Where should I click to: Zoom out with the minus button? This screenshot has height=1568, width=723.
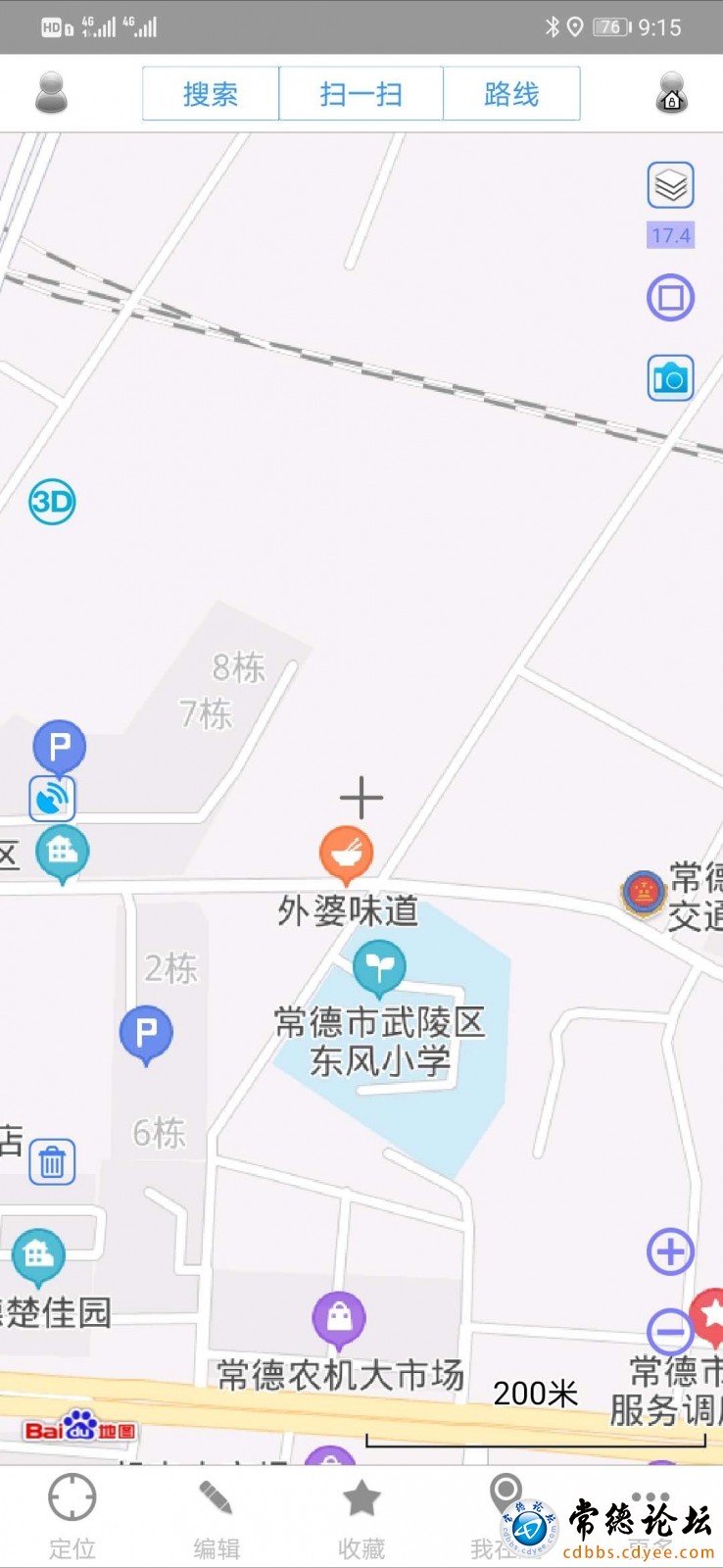tap(671, 1332)
